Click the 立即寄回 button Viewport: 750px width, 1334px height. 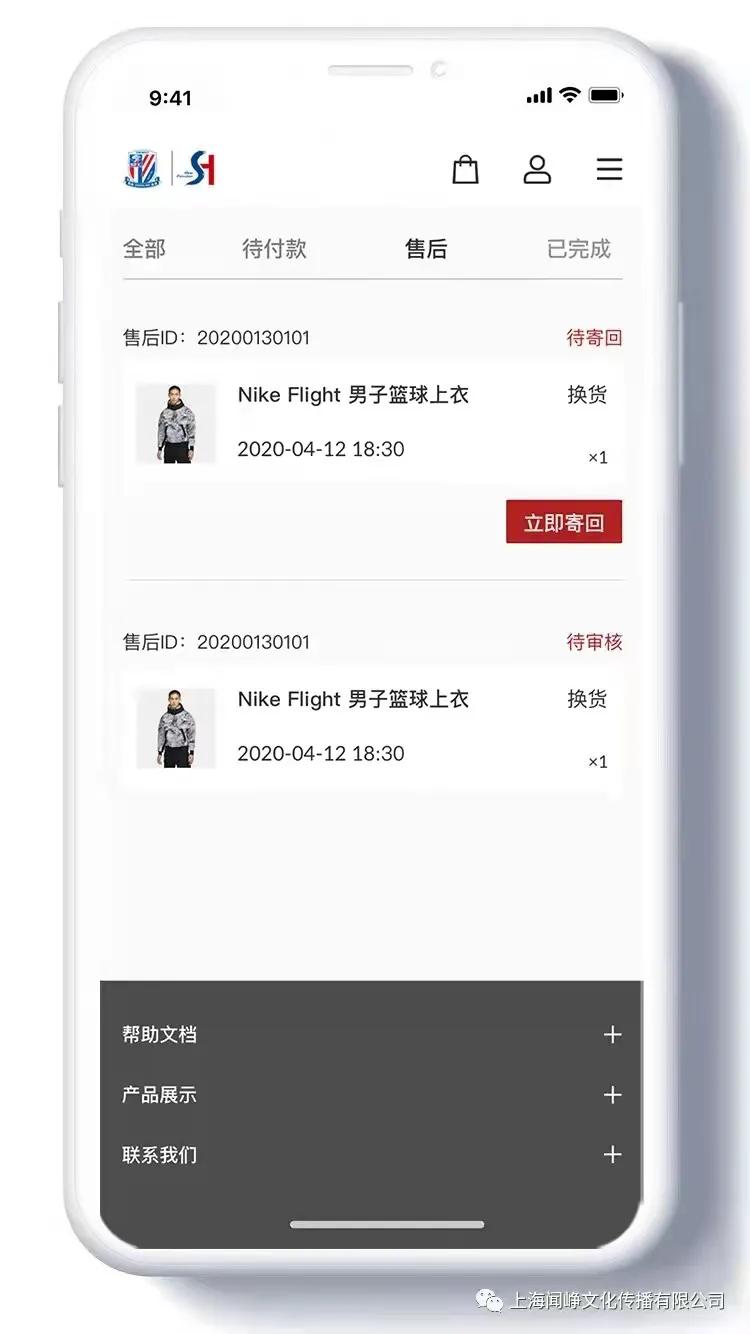pyautogui.click(x=563, y=521)
